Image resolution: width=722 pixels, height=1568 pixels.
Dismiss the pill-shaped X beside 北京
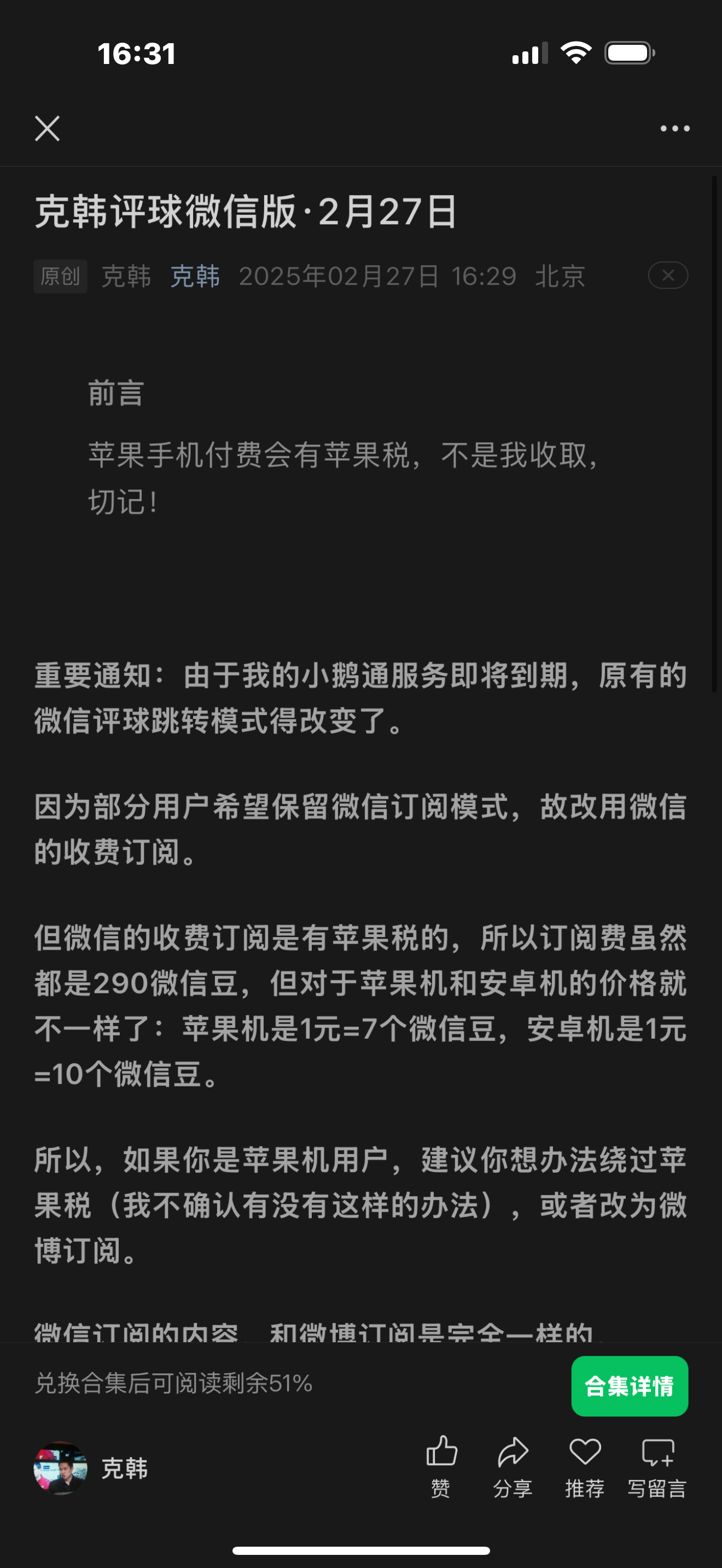[x=668, y=276]
